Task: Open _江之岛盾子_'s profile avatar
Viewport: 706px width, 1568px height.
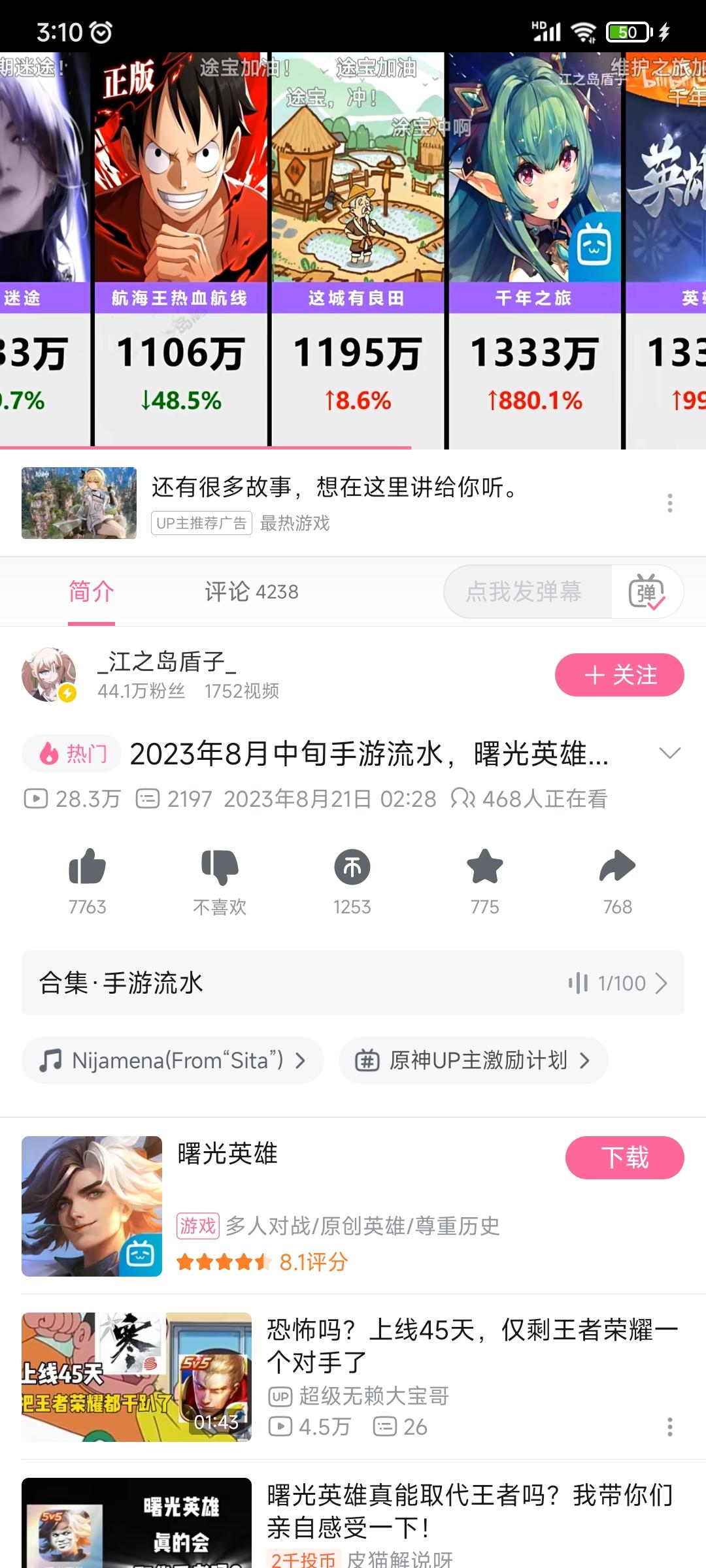Action: 49,675
